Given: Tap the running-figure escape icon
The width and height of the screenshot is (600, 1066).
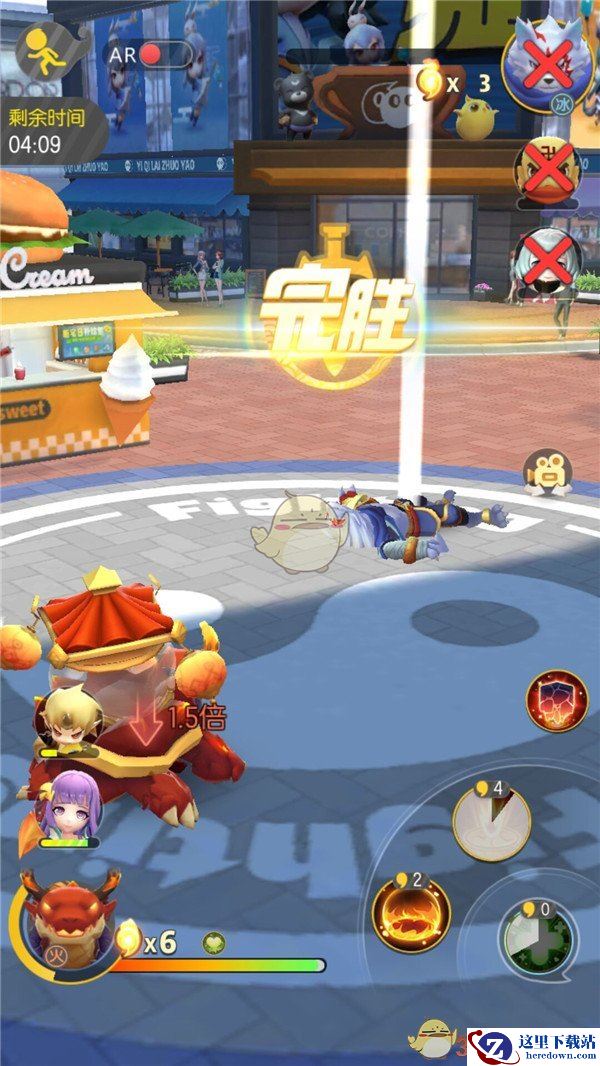Looking at the screenshot, I should tap(42, 56).
